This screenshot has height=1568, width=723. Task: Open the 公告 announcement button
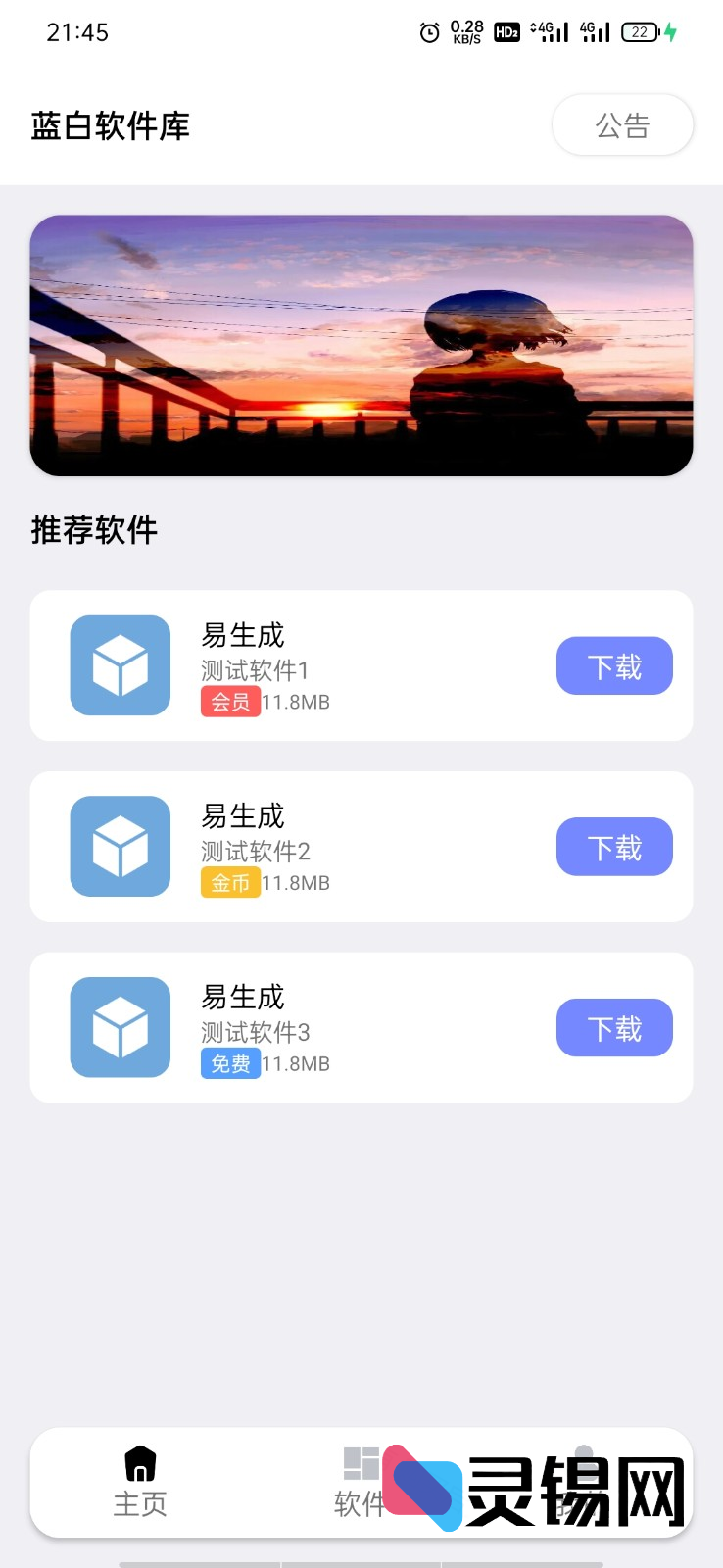622,124
